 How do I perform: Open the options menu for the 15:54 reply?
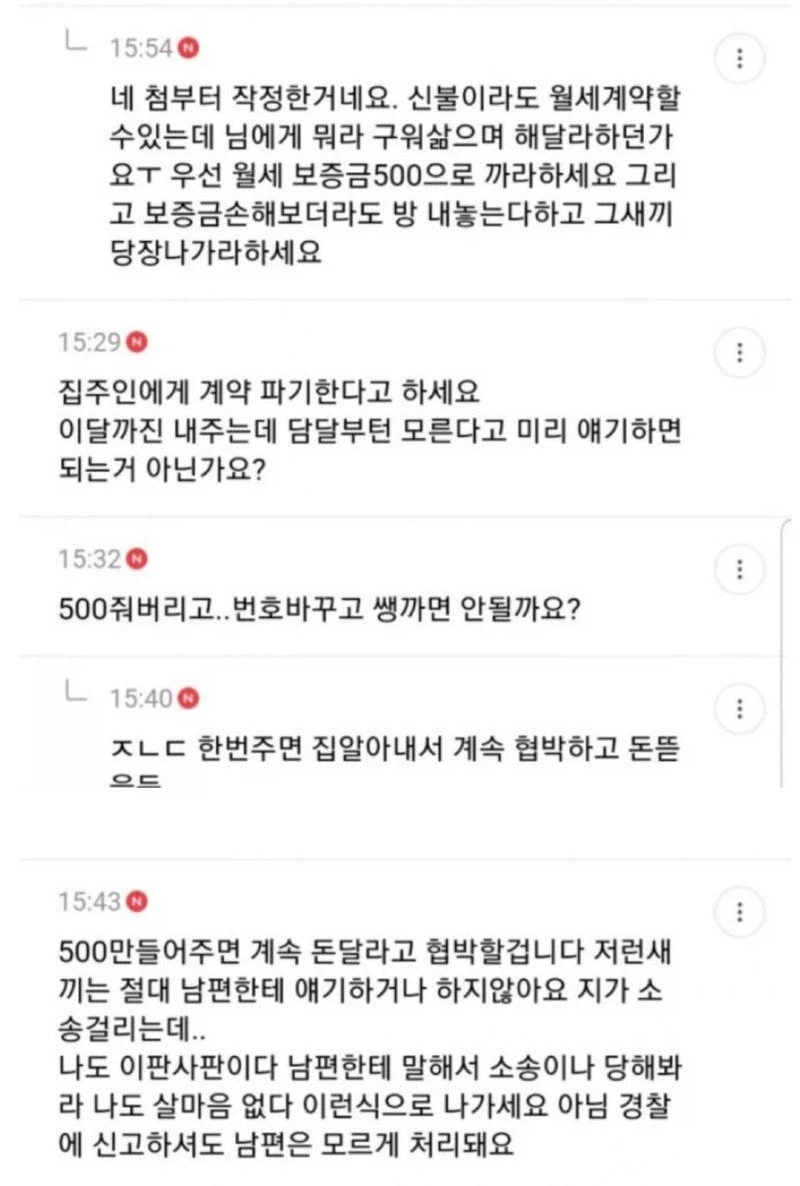(x=738, y=60)
